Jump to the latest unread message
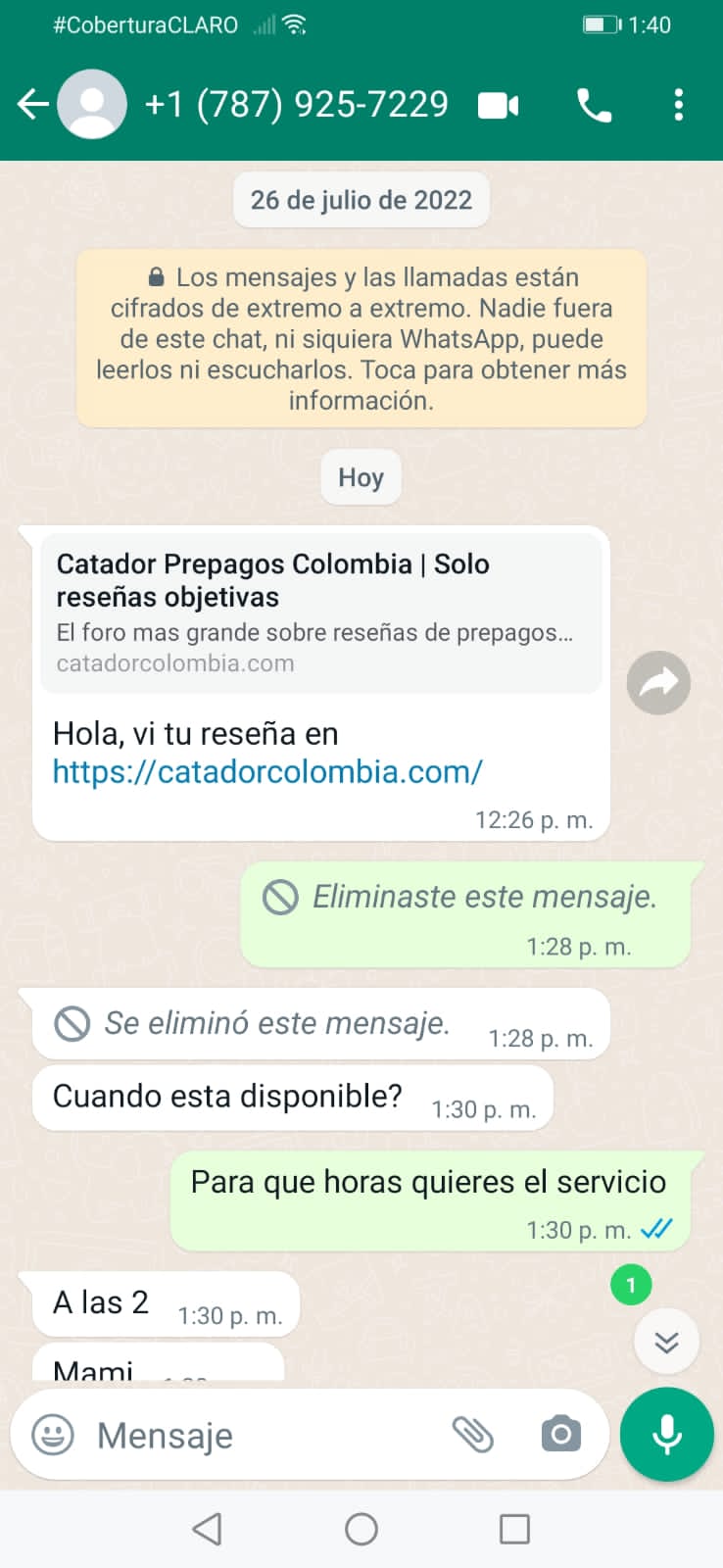This screenshot has width=723, height=1568. coord(666,1342)
